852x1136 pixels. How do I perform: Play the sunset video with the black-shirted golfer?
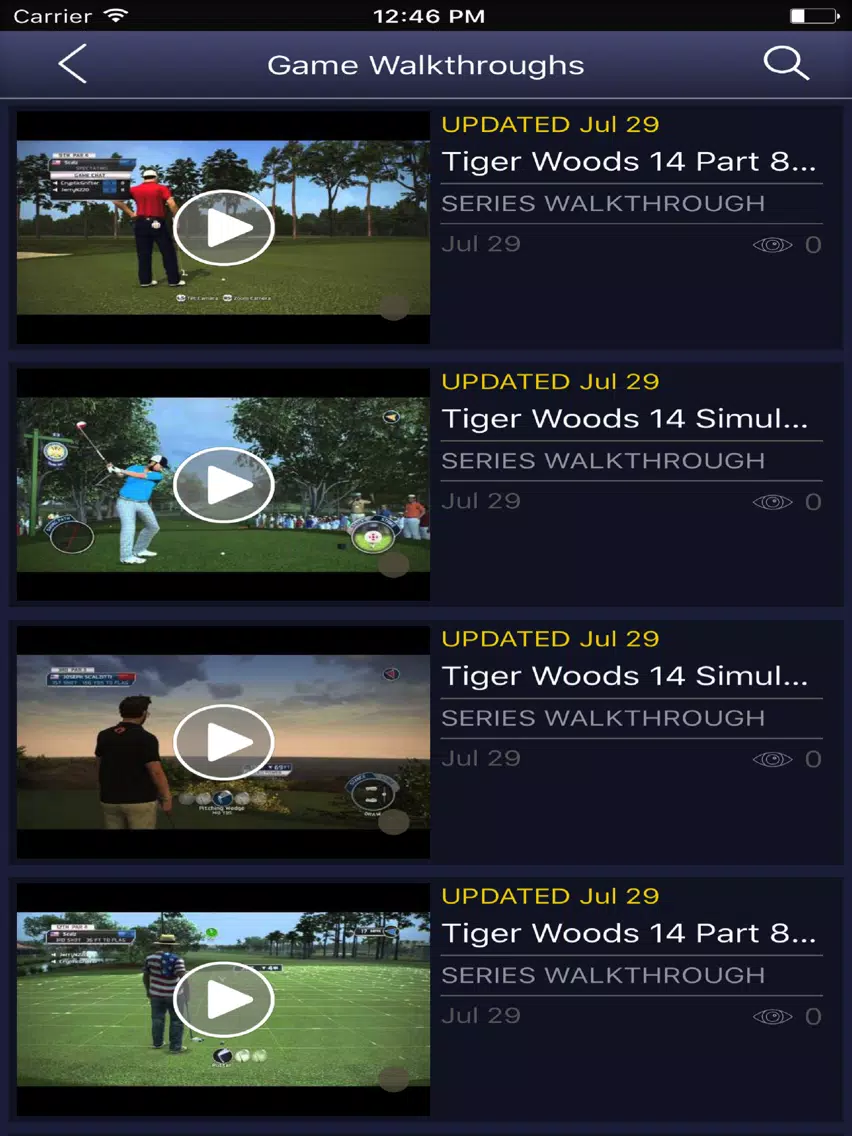[x=223, y=742]
